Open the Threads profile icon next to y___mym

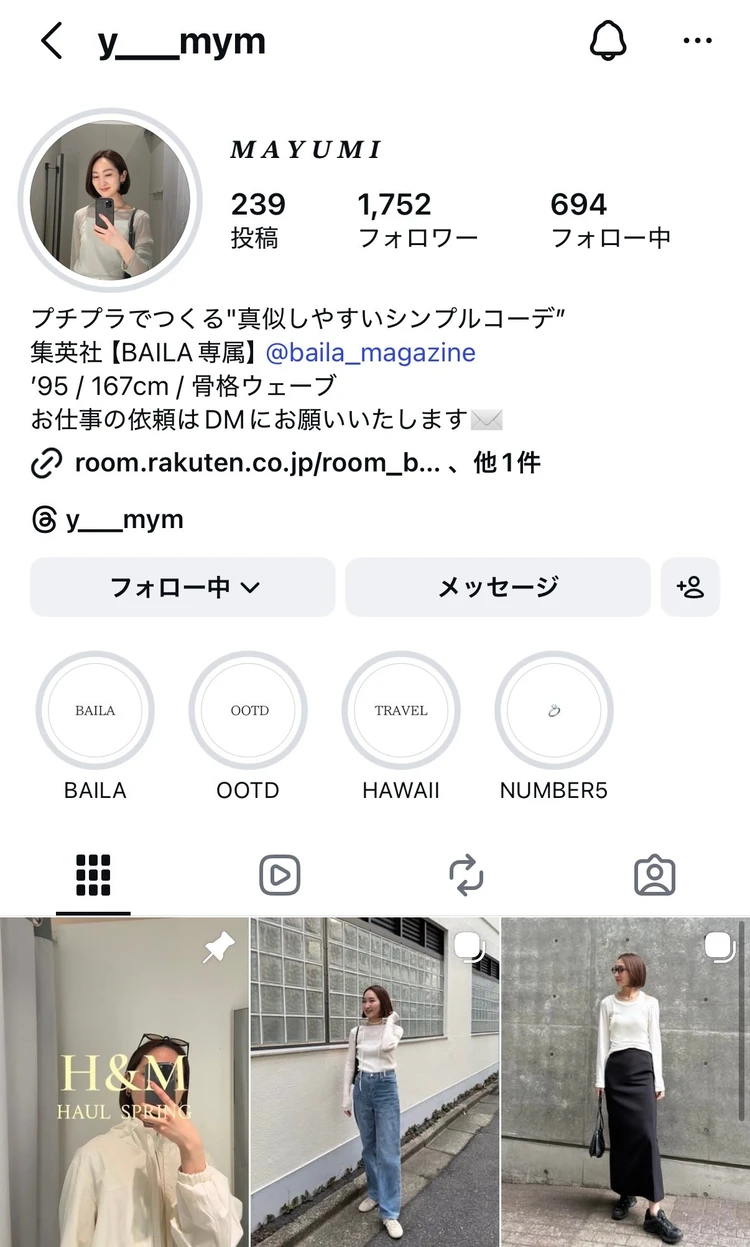(x=41, y=518)
